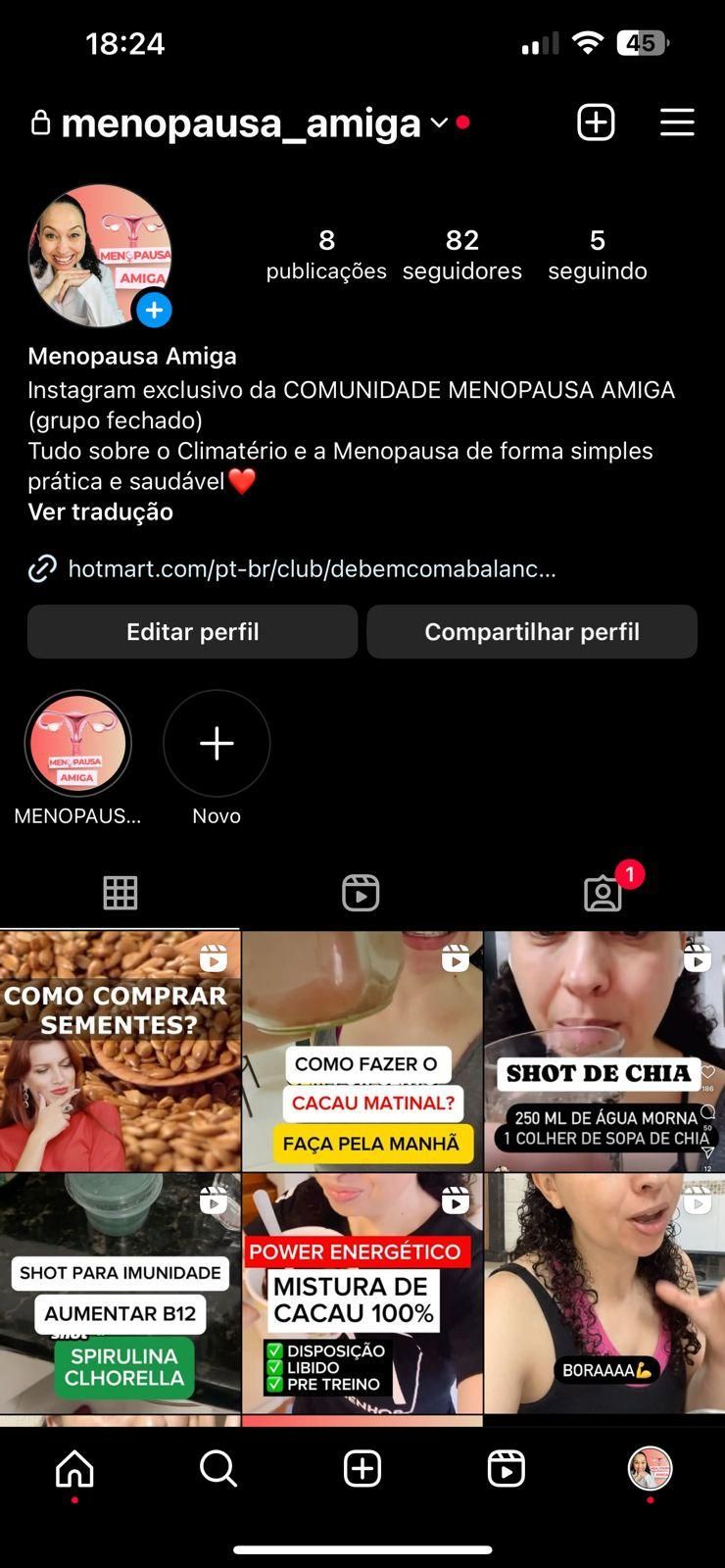Open the 'Como comprar sementes?' reel

pos(120,1052)
